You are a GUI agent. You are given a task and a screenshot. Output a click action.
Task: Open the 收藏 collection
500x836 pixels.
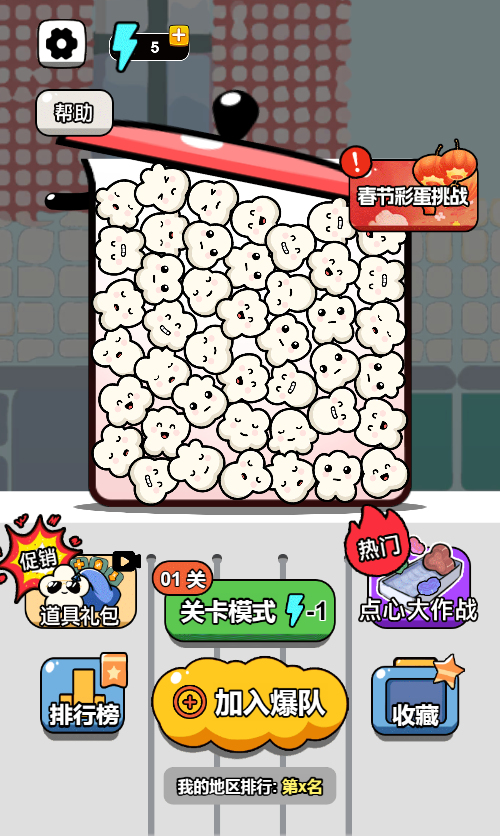click(415, 698)
